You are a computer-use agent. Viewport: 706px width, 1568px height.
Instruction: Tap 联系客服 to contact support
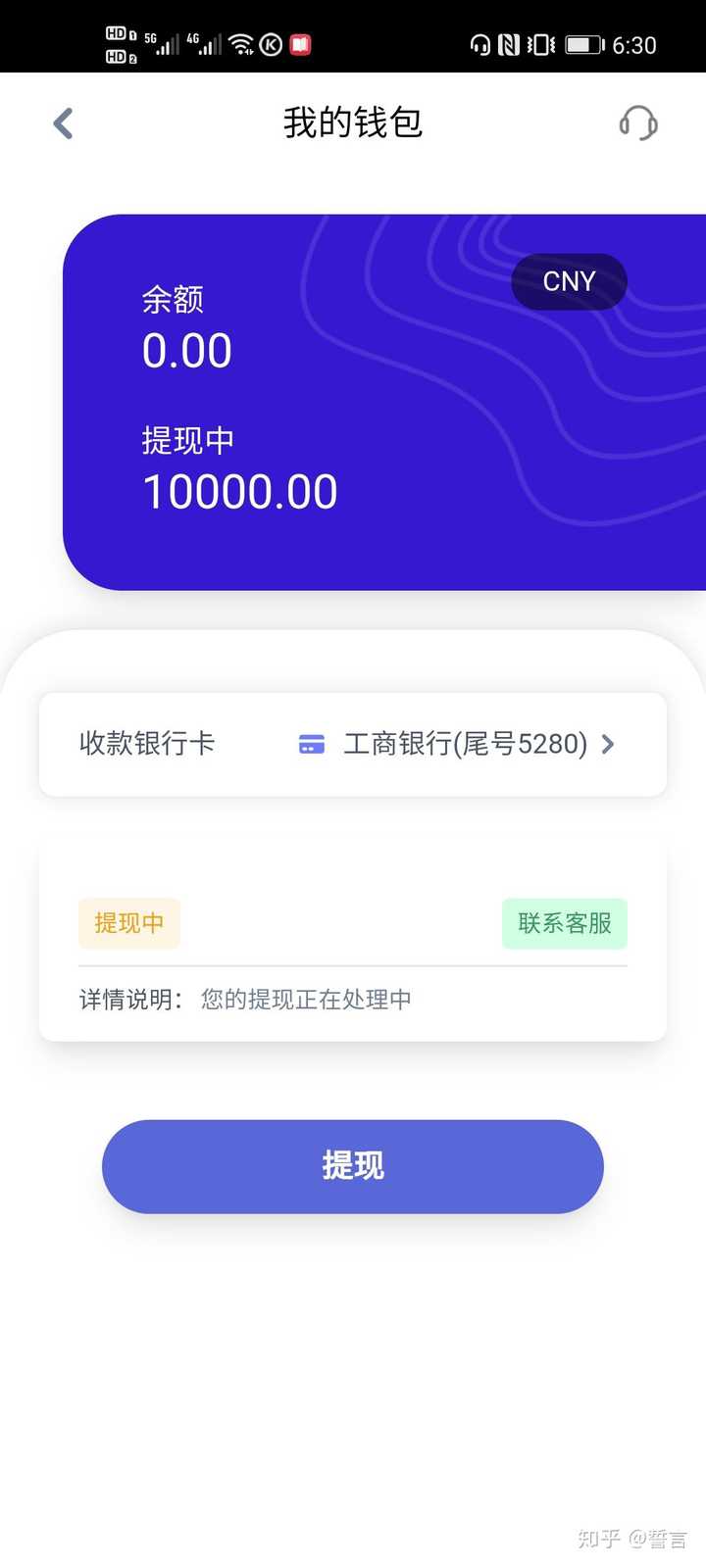tap(565, 922)
